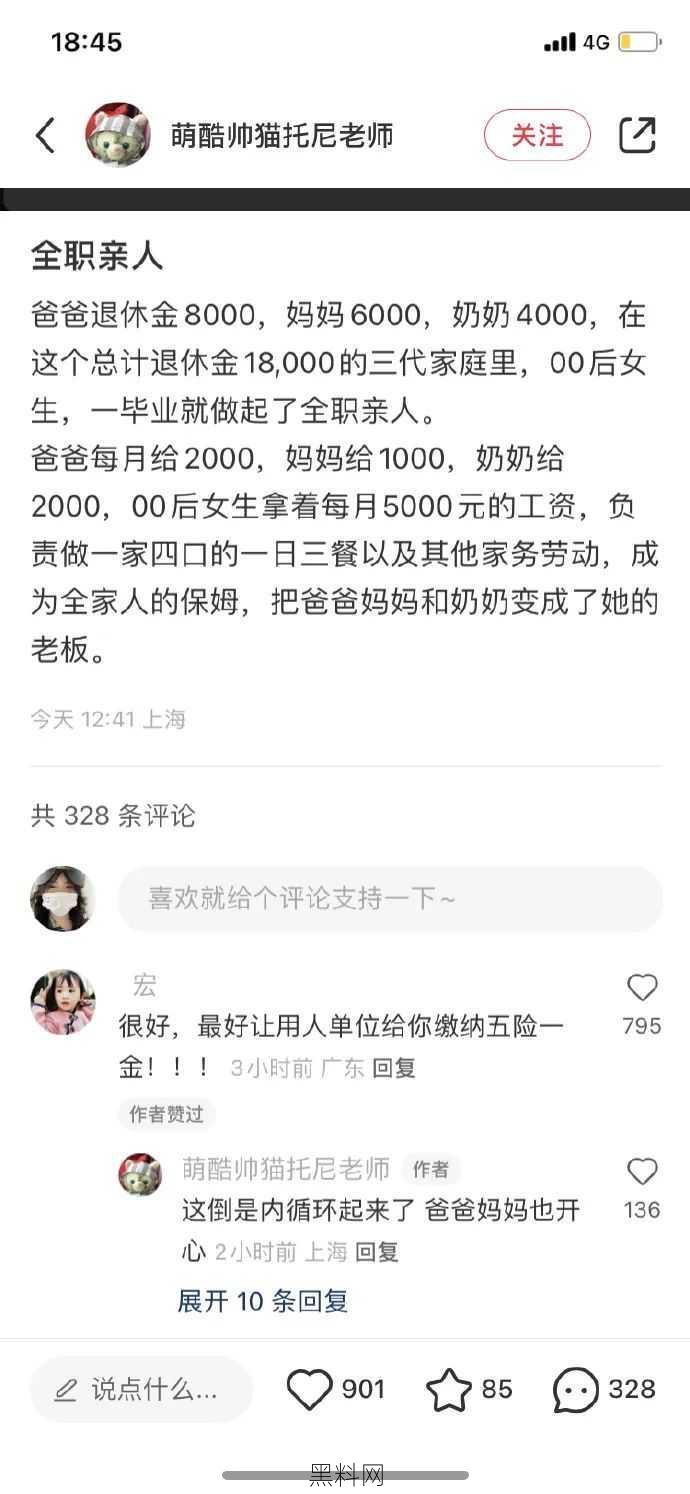
Task: Expand 展开 10 条回复
Action: (263, 1301)
